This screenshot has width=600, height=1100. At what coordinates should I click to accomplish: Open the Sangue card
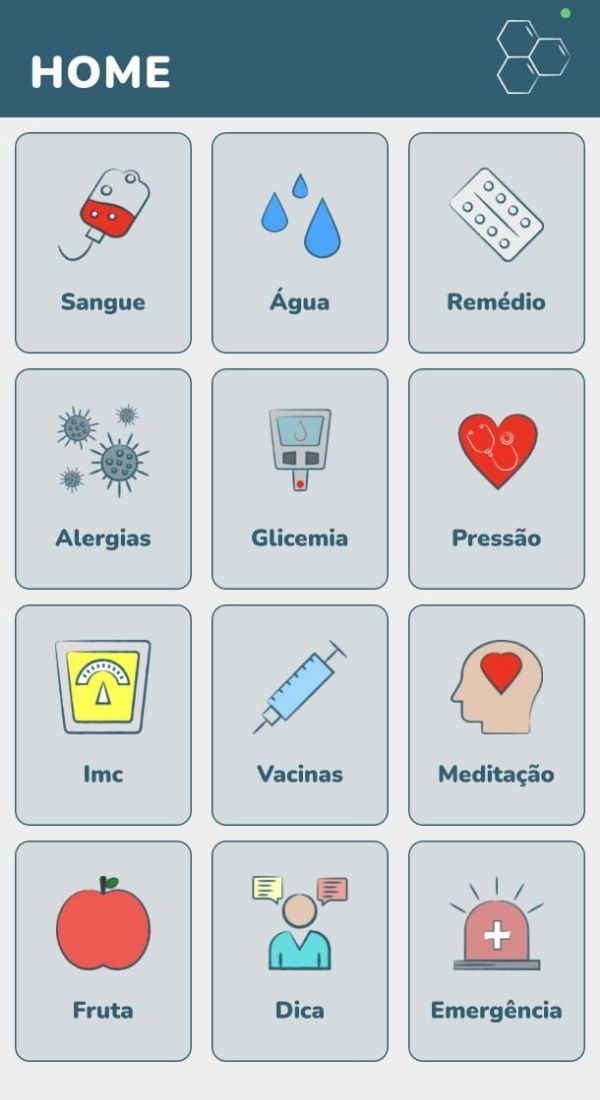pyautogui.click(x=103, y=243)
